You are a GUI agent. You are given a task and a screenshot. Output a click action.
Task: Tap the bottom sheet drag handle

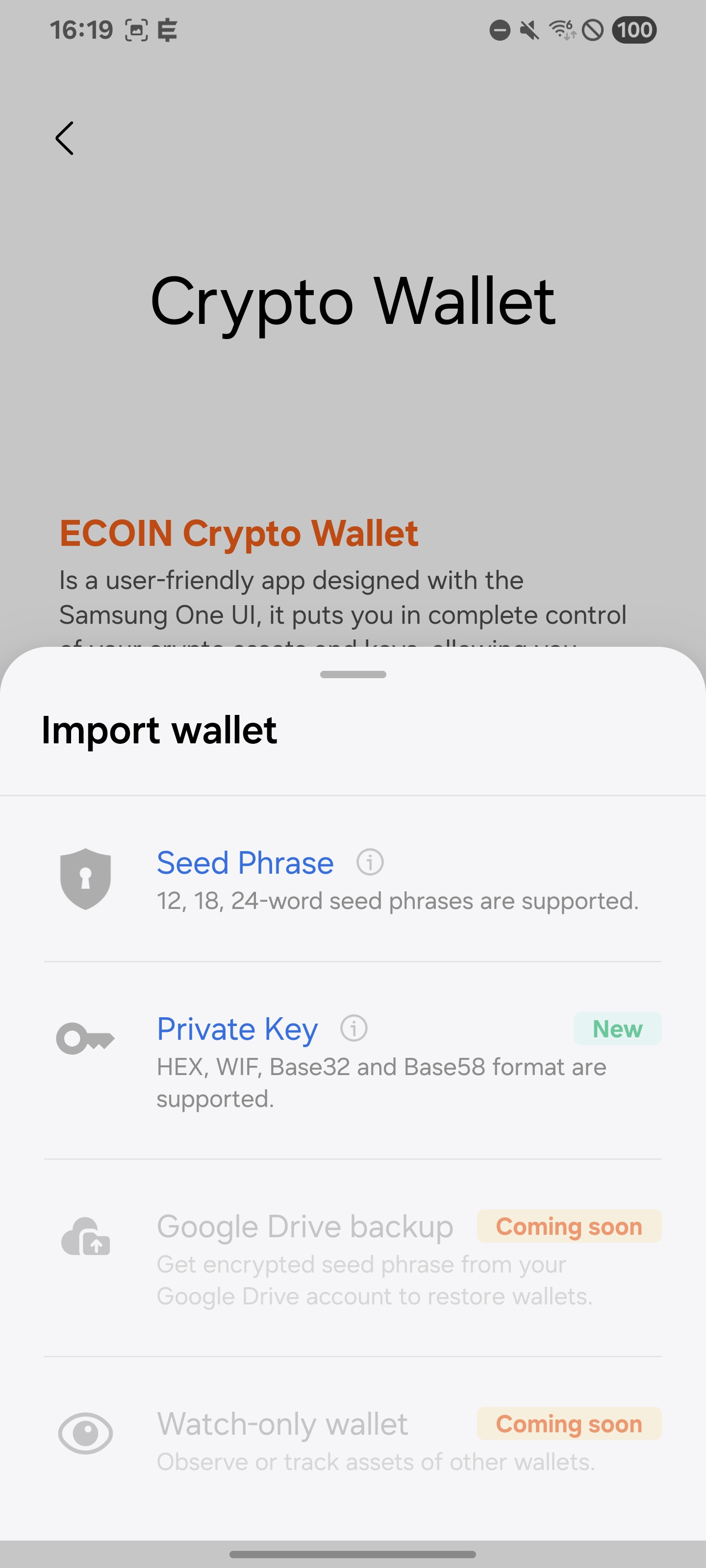click(x=353, y=674)
